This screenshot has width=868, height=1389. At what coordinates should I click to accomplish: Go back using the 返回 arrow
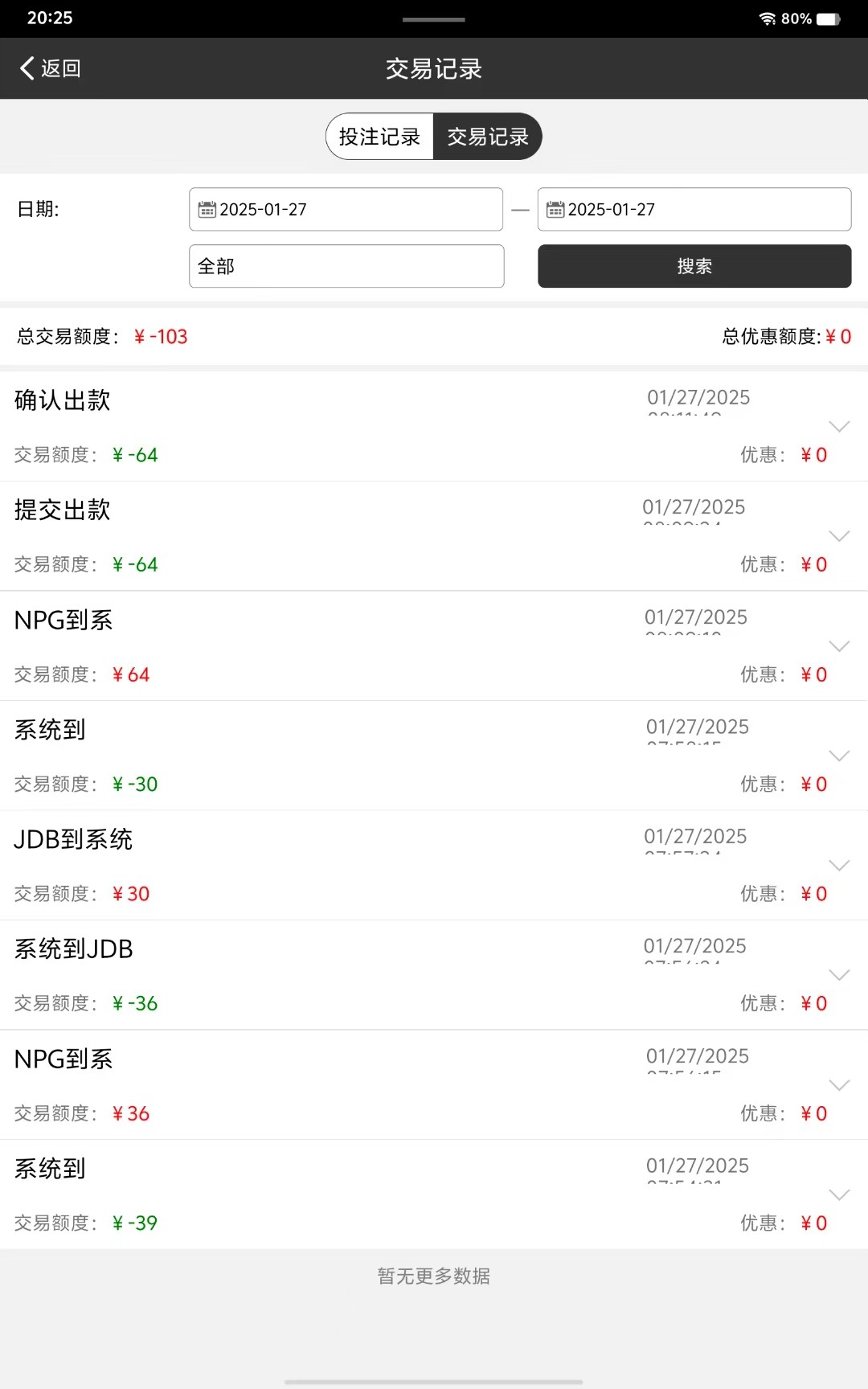coord(50,68)
